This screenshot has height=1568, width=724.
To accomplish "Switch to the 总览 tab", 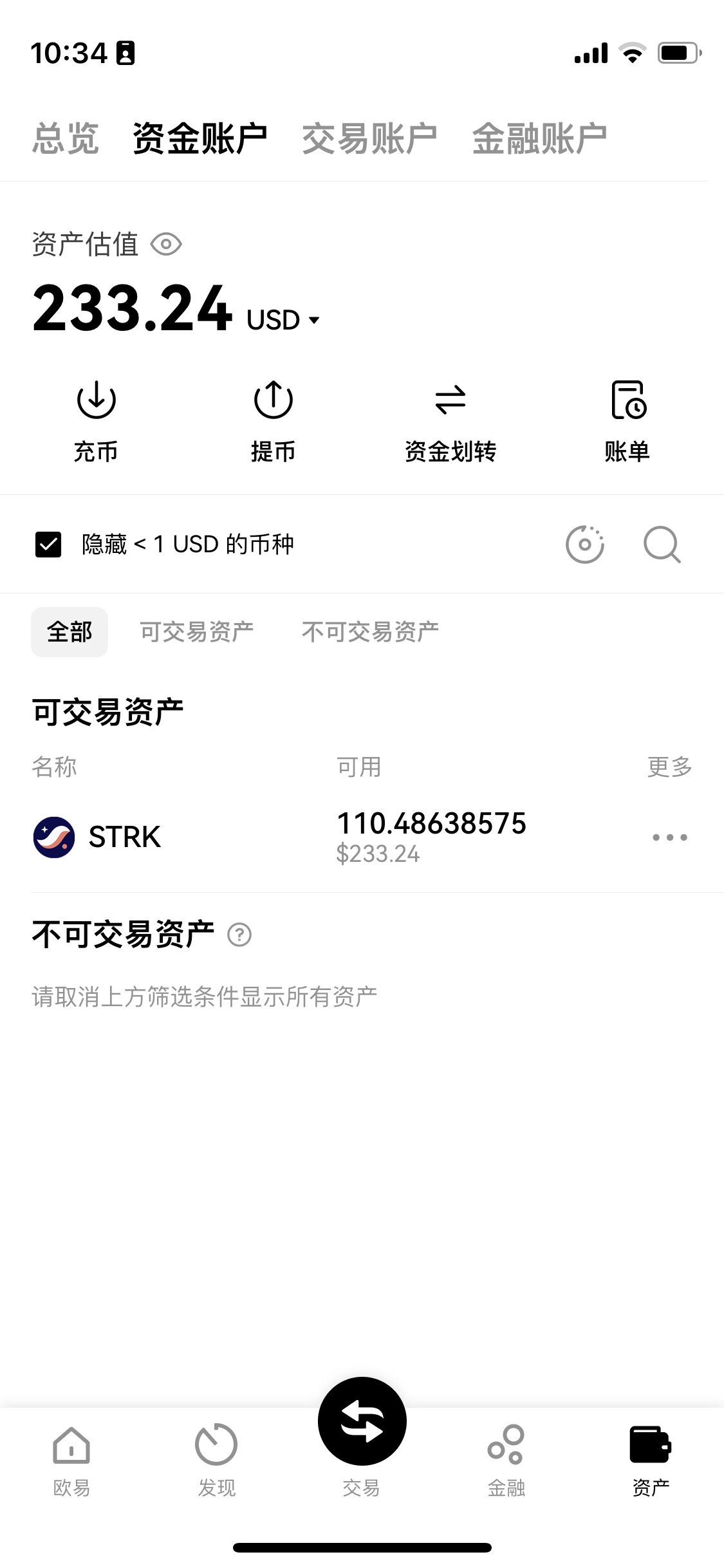I will click(x=66, y=138).
